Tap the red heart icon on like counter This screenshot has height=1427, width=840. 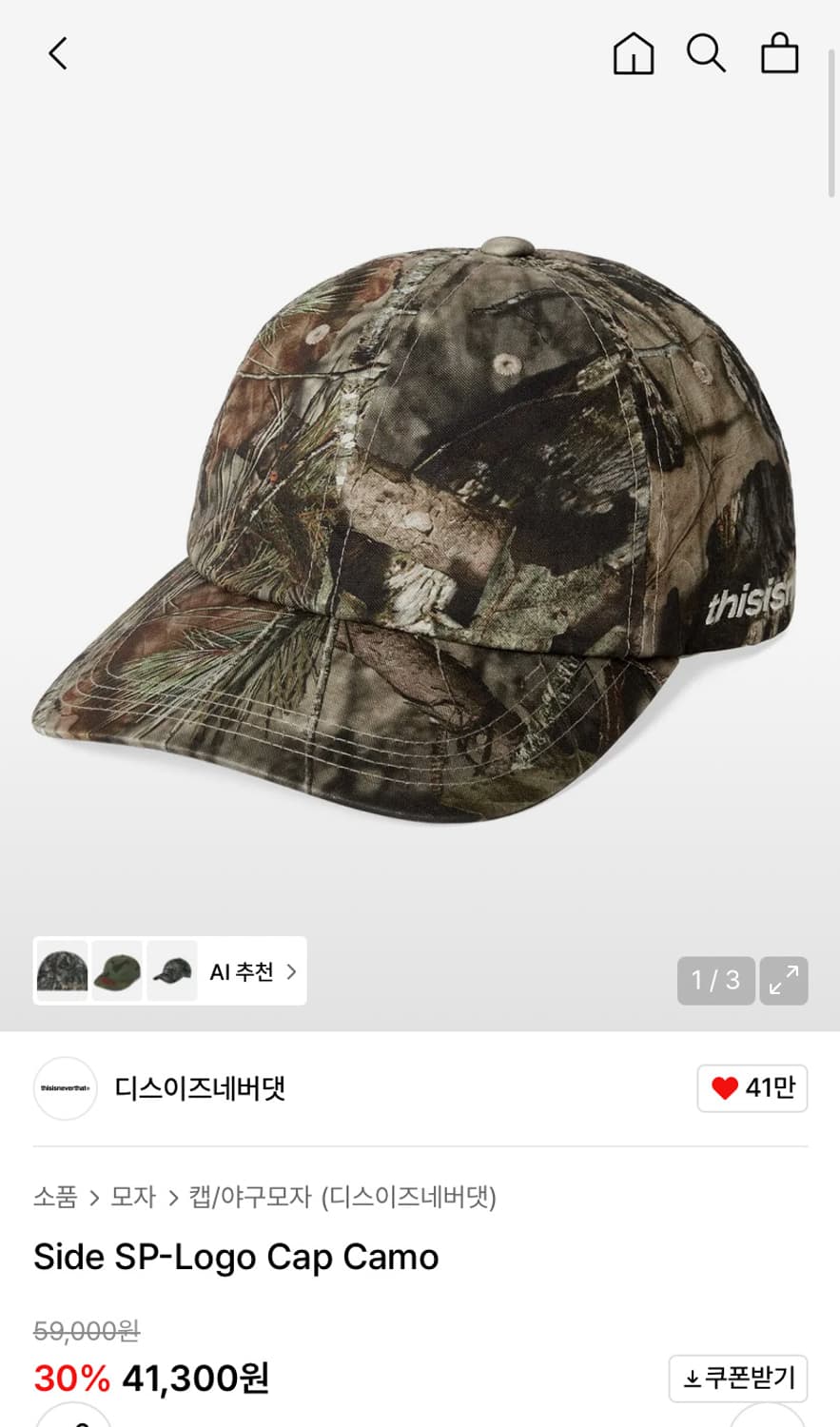(726, 1088)
